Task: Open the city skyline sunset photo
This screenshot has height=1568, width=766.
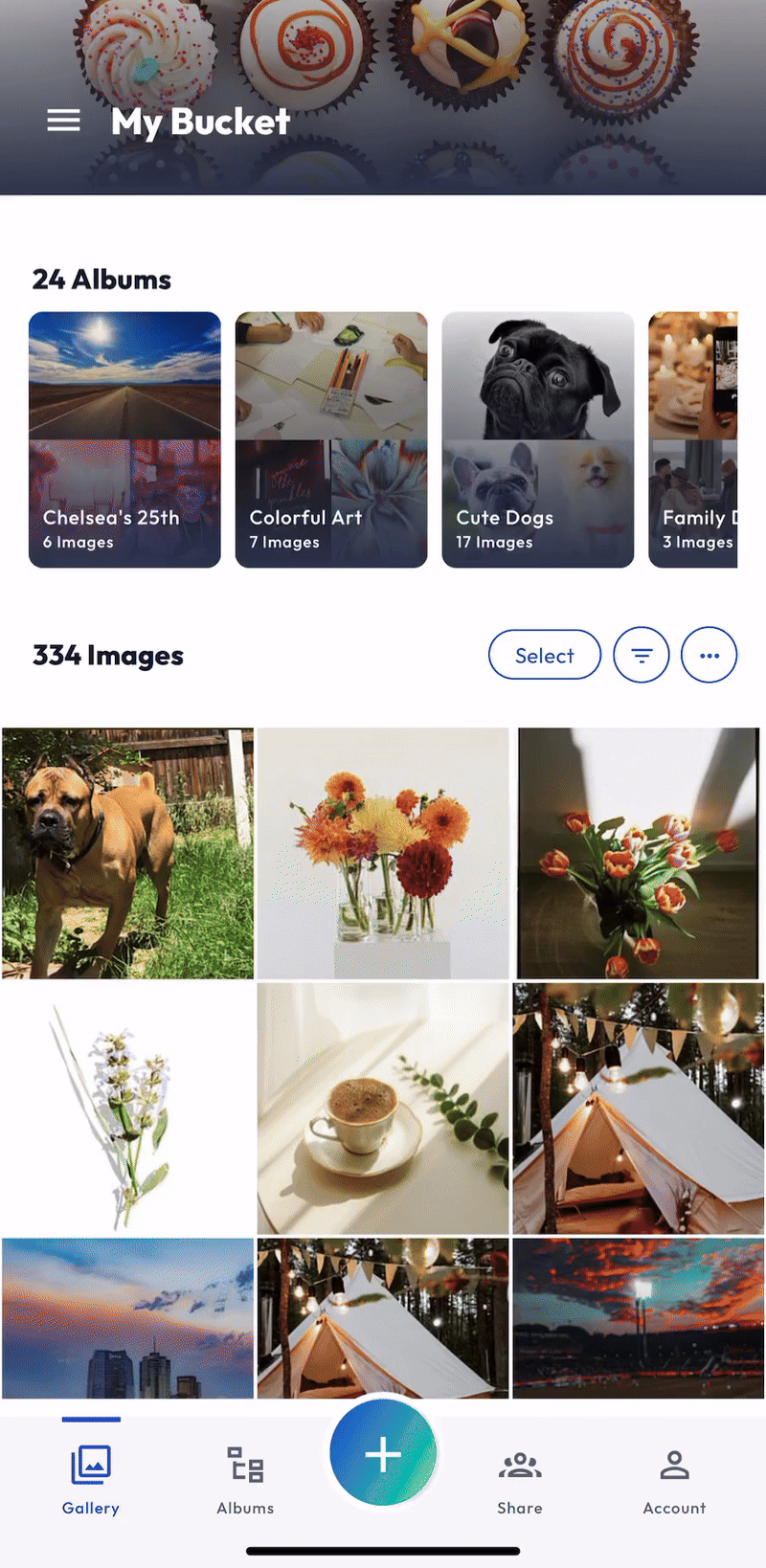Action: [127, 1317]
